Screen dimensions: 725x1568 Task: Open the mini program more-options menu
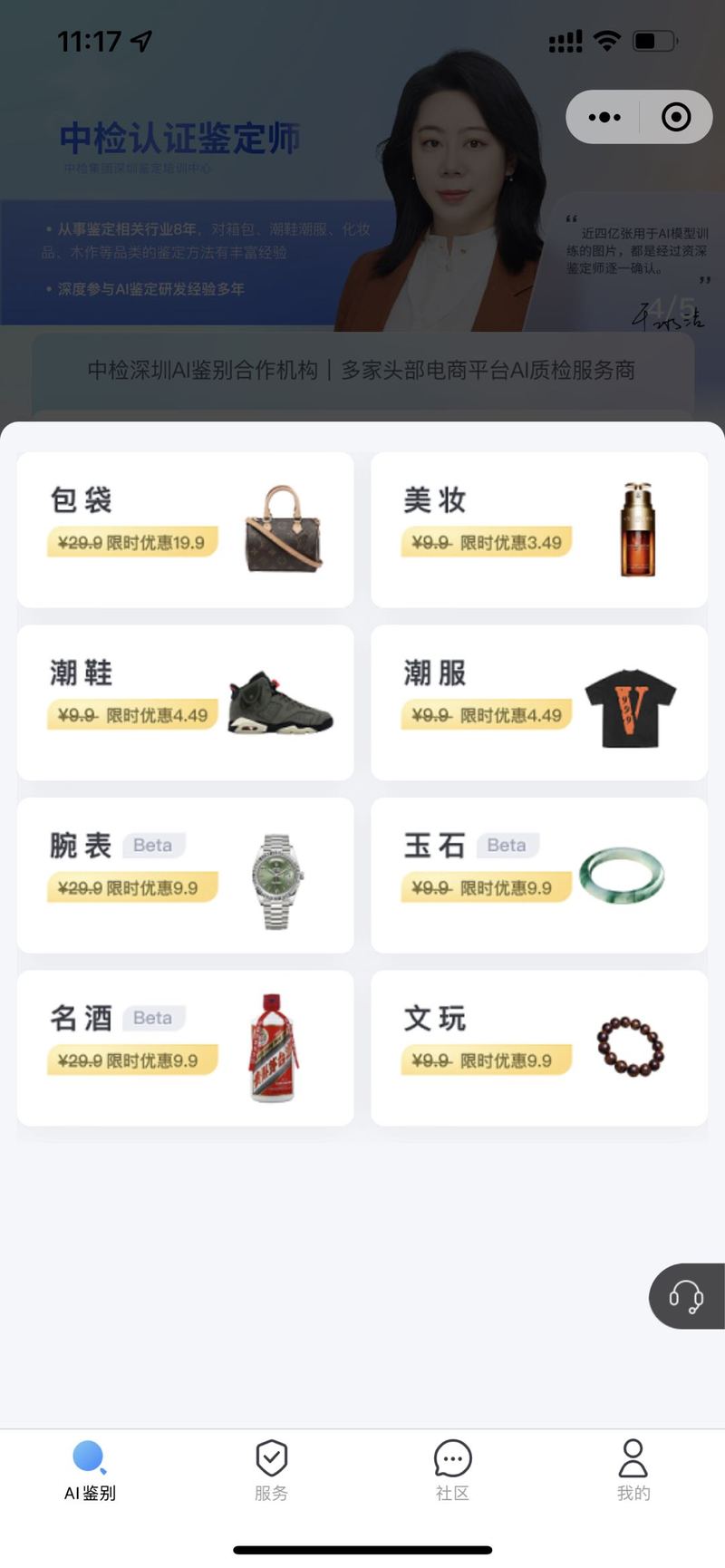604,117
